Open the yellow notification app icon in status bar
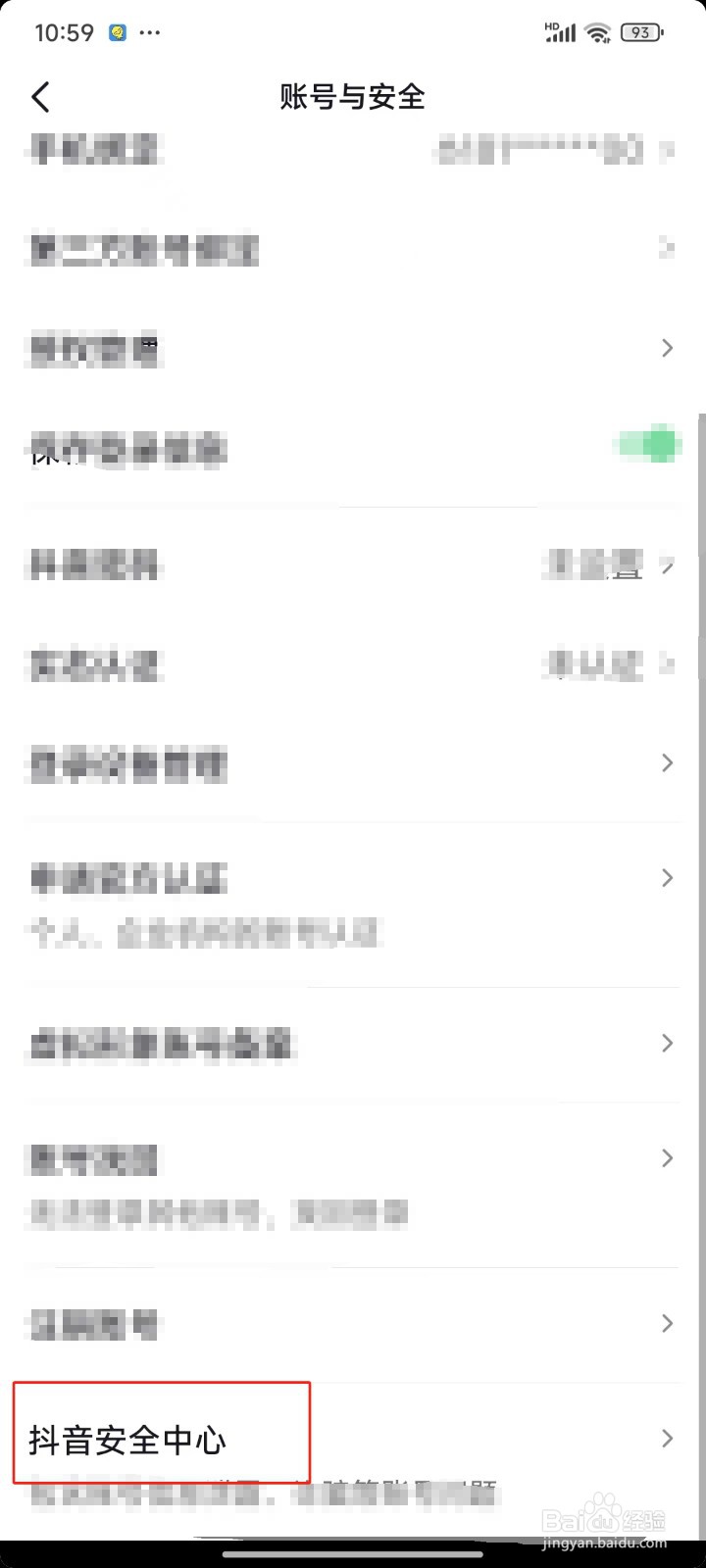The image size is (706, 1568). tap(117, 32)
